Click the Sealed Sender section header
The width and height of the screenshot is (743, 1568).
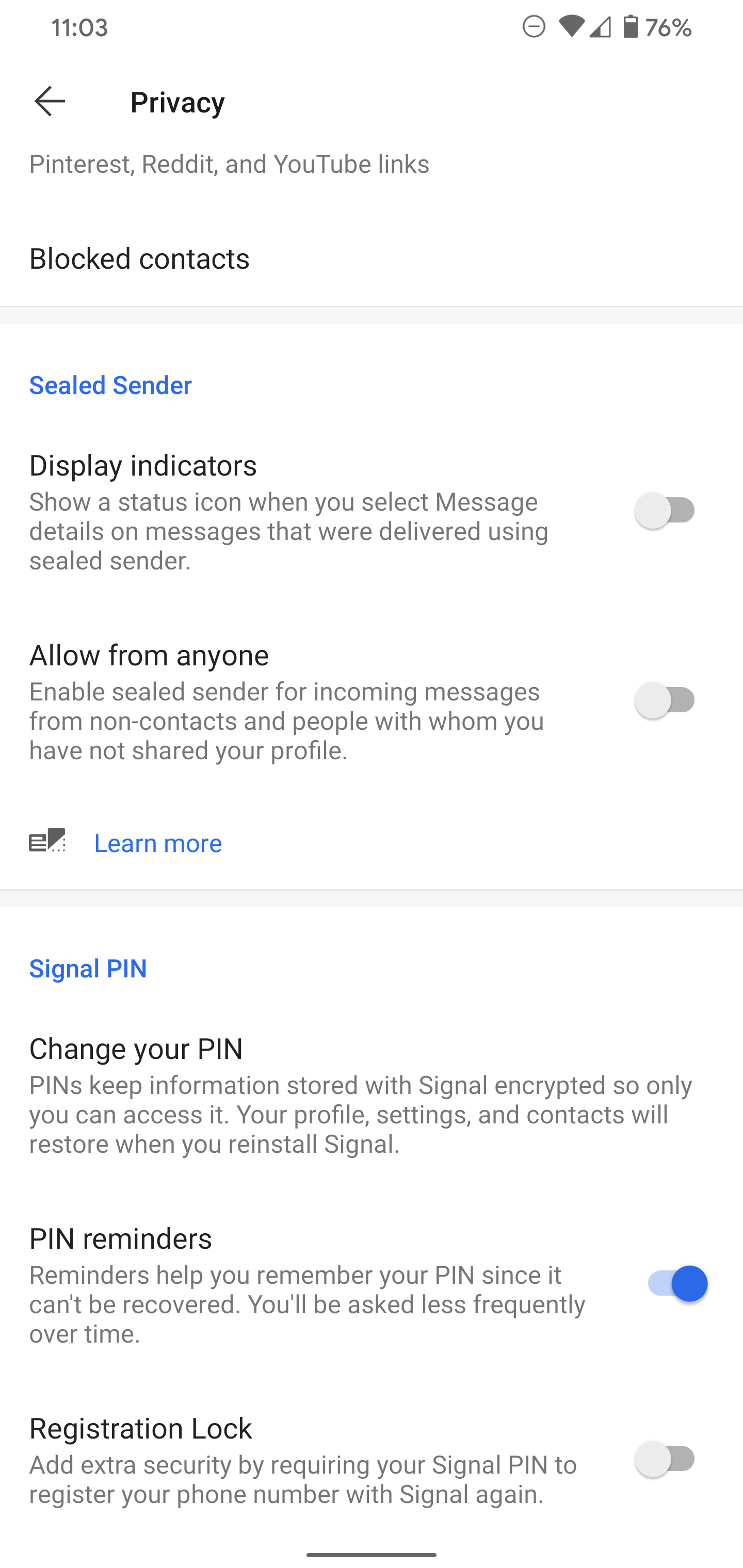tap(110, 385)
